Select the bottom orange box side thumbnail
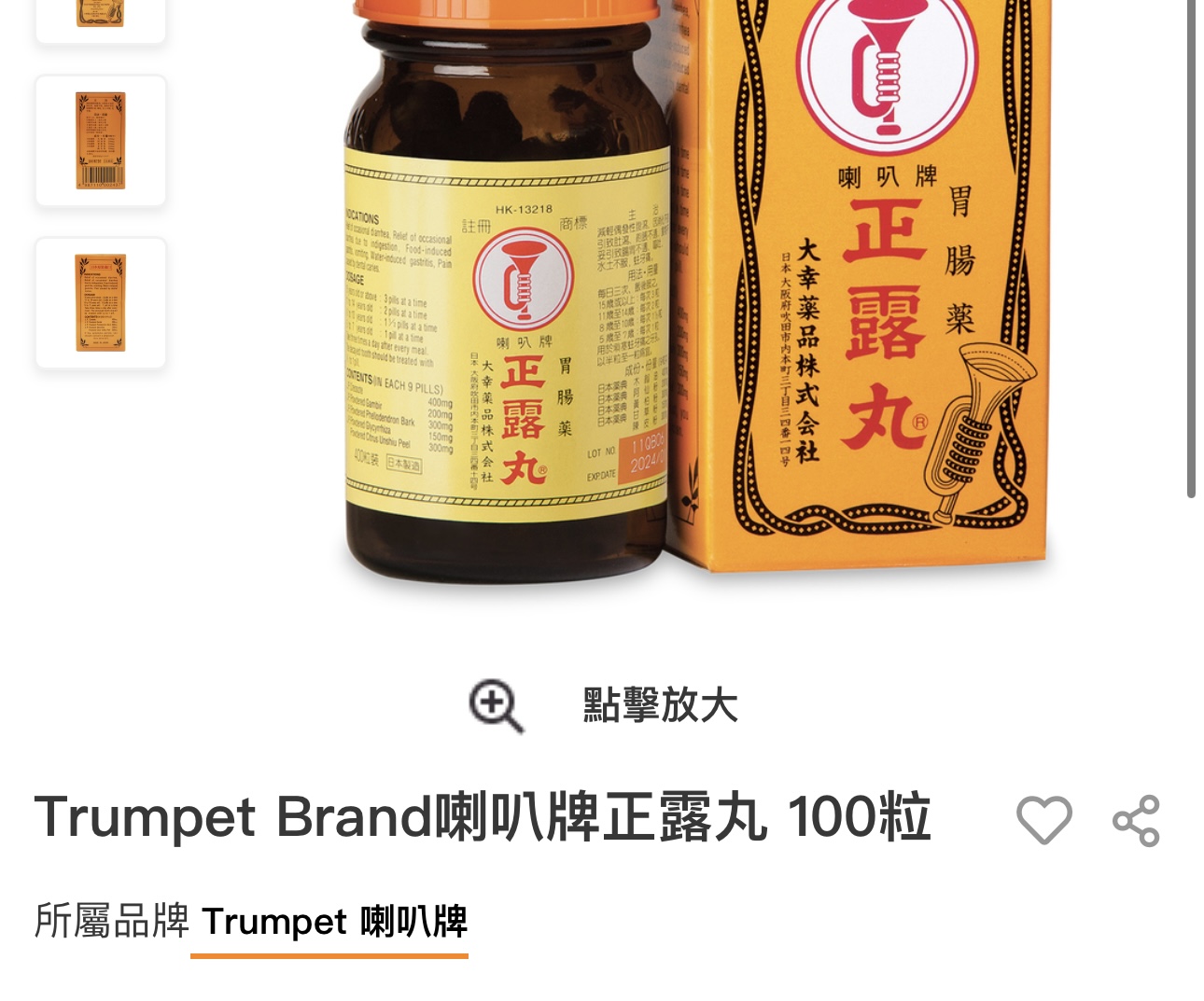The width and height of the screenshot is (1204, 1001). tap(101, 303)
